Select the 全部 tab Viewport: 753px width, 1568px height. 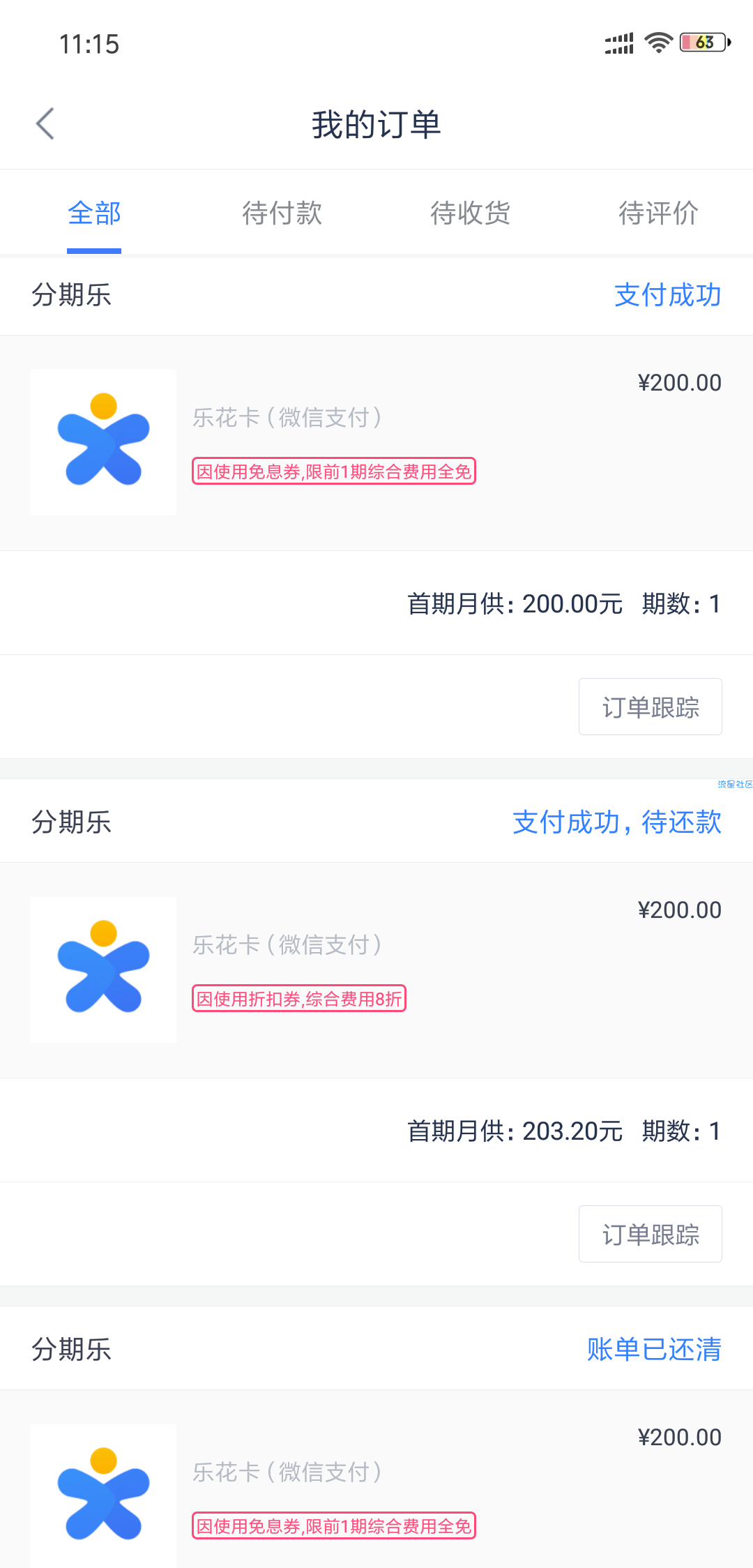point(94,213)
